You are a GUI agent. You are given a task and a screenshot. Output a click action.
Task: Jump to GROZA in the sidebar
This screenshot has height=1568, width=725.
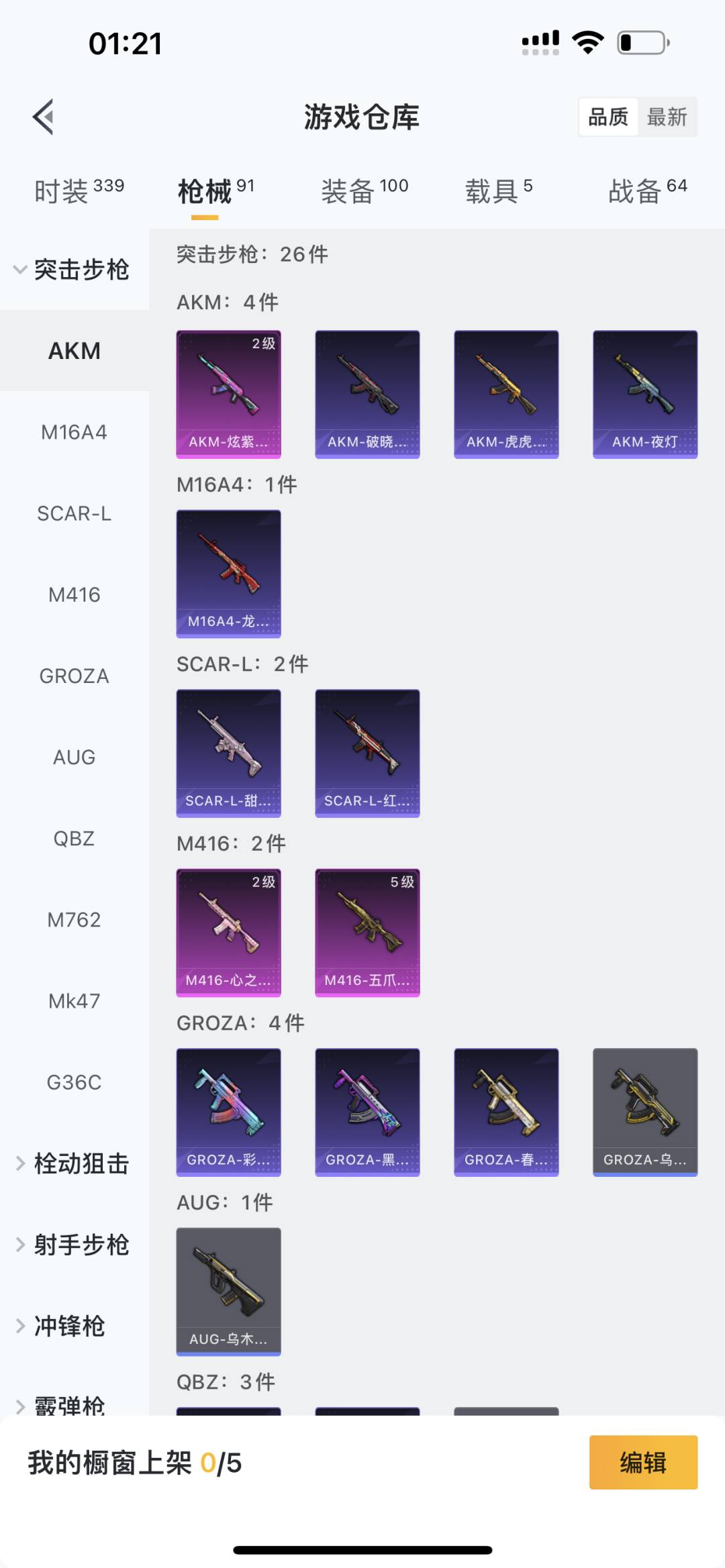point(74,676)
